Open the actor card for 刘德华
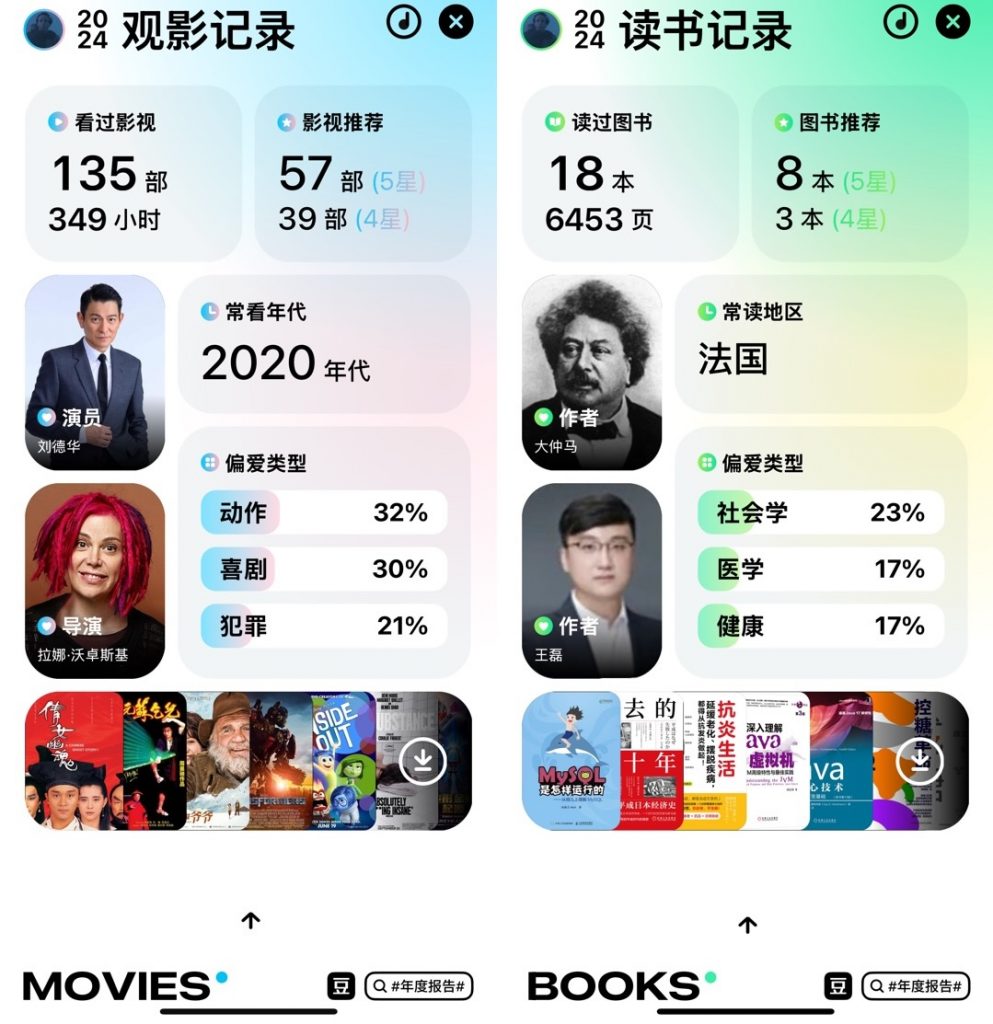 (95, 373)
